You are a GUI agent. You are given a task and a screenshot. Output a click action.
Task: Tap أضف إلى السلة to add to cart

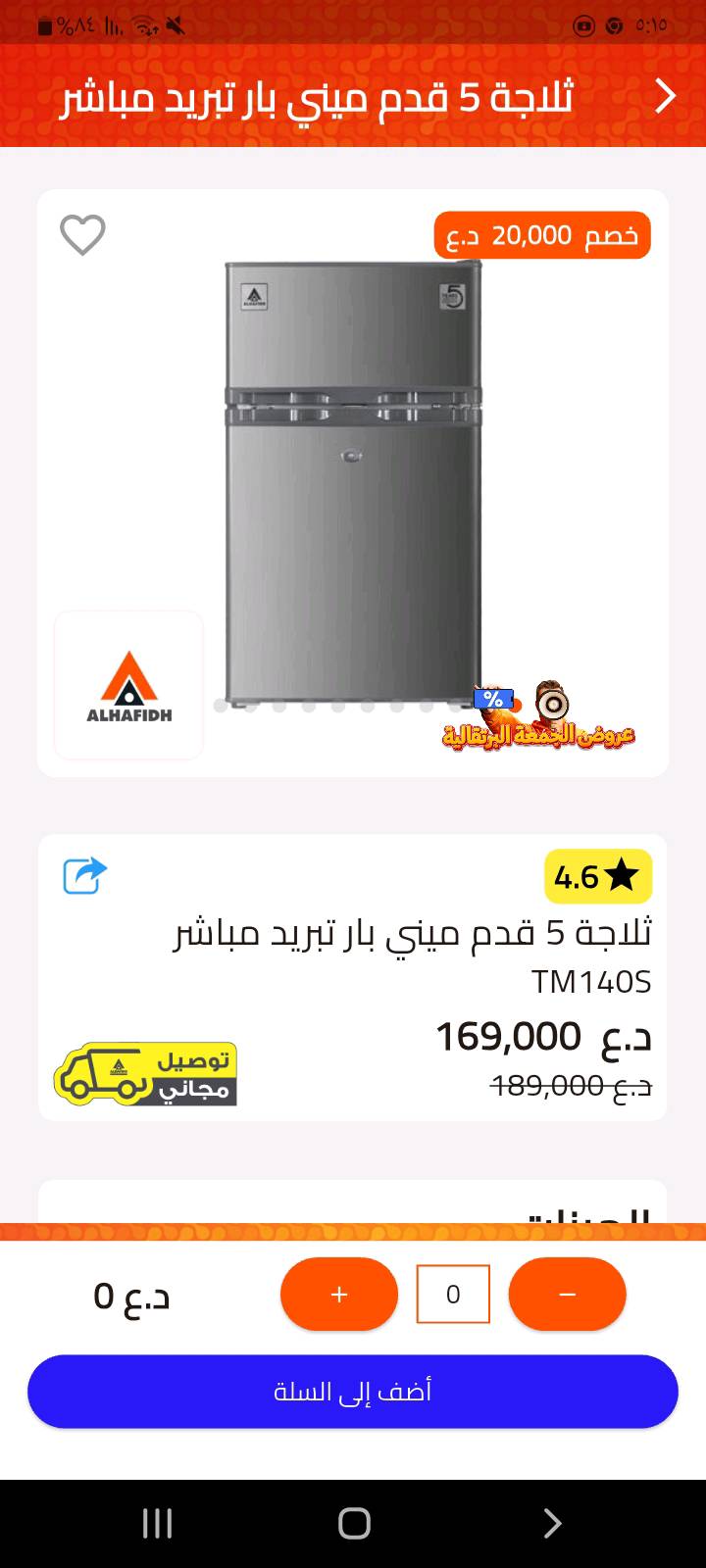pos(353,1392)
